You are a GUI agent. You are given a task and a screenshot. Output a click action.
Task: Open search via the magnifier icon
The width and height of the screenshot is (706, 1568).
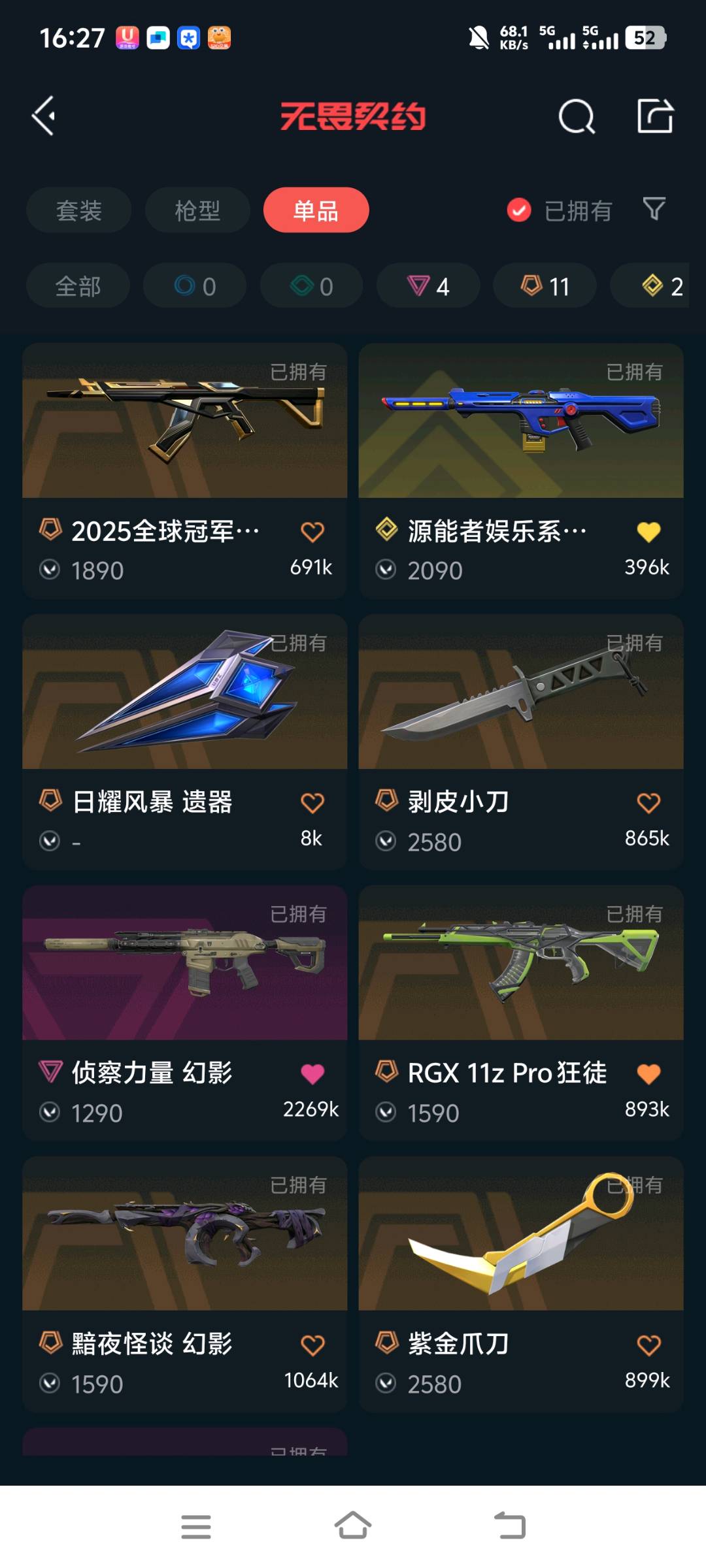(577, 117)
